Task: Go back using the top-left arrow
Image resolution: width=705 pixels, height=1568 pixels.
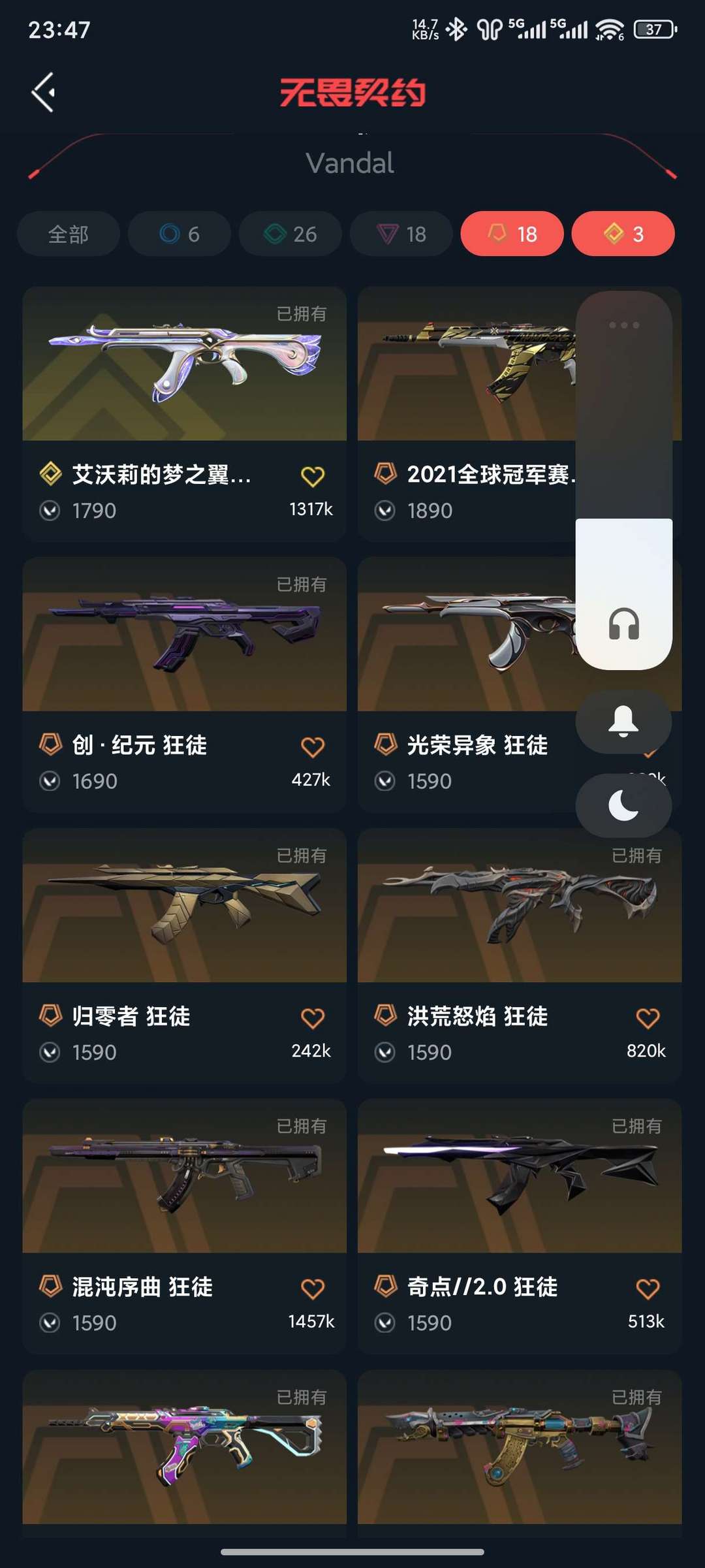Action: pyautogui.click(x=43, y=92)
